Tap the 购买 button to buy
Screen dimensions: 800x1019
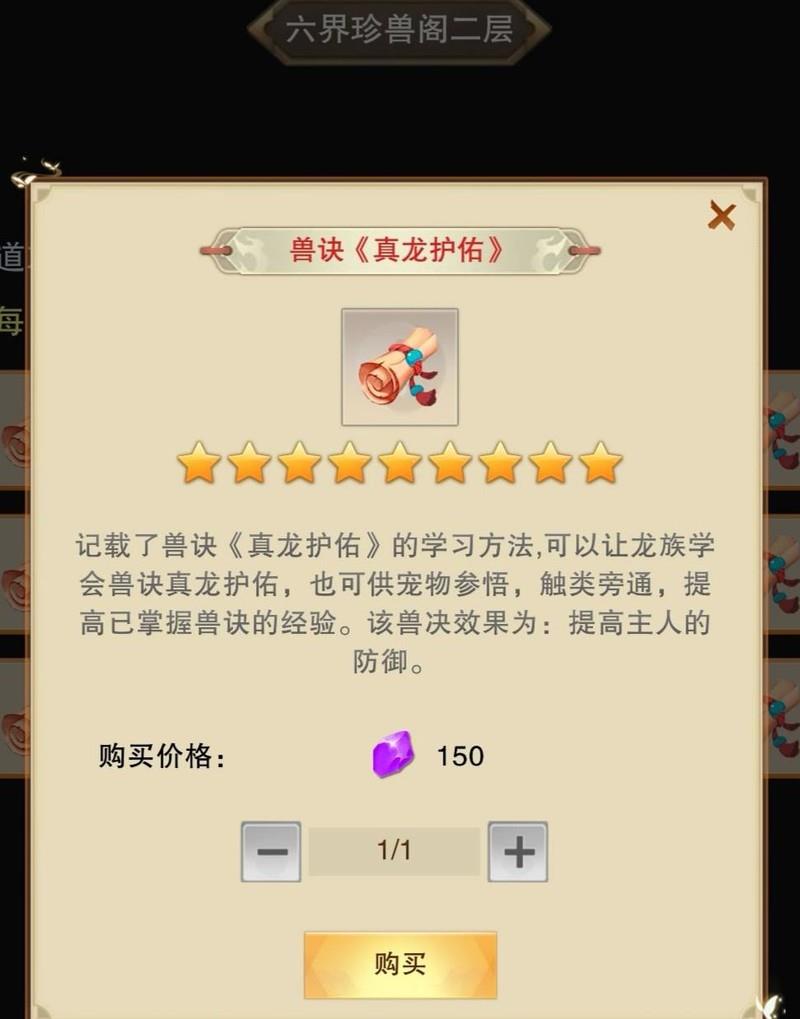pos(400,964)
